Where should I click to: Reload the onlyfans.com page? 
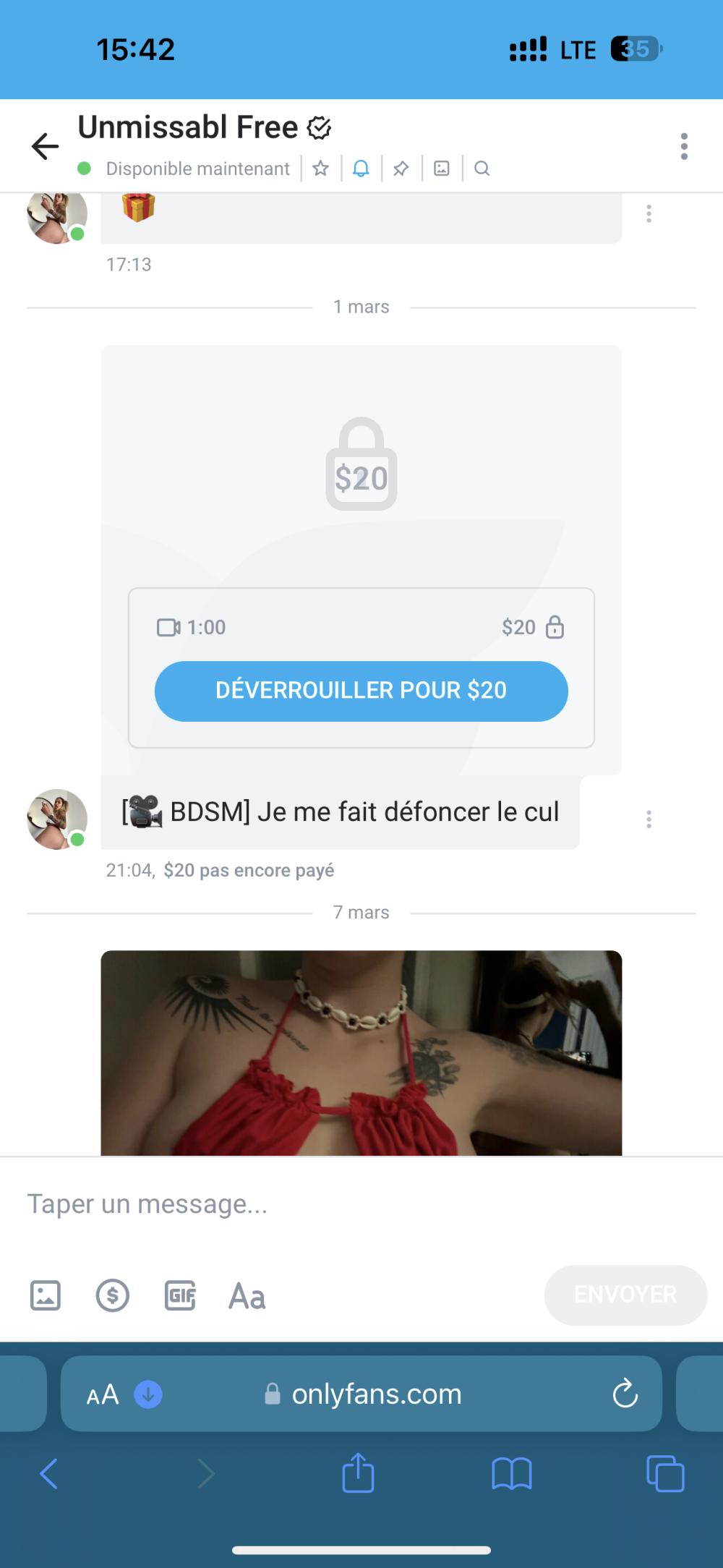click(625, 1394)
